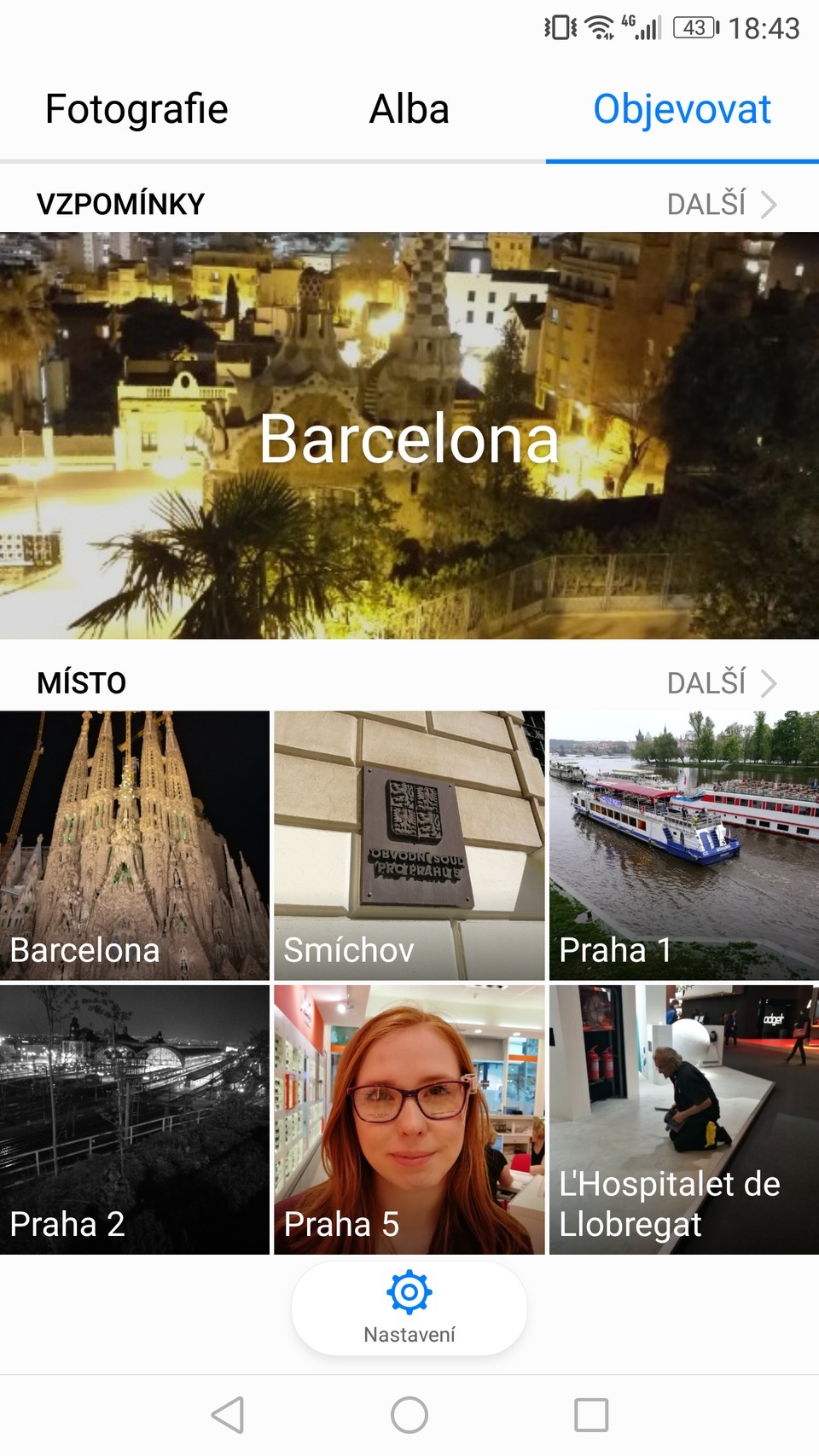This screenshot has height=1456, width=819.
Task: View photos from Praha 1
Action: click(683, 845)
